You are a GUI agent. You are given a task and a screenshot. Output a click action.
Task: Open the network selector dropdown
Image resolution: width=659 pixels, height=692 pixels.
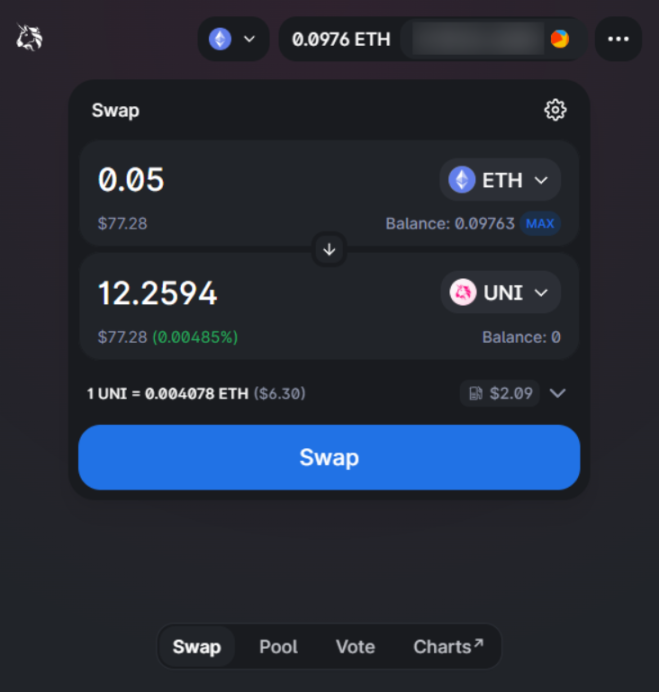click(x=232, y=39)
